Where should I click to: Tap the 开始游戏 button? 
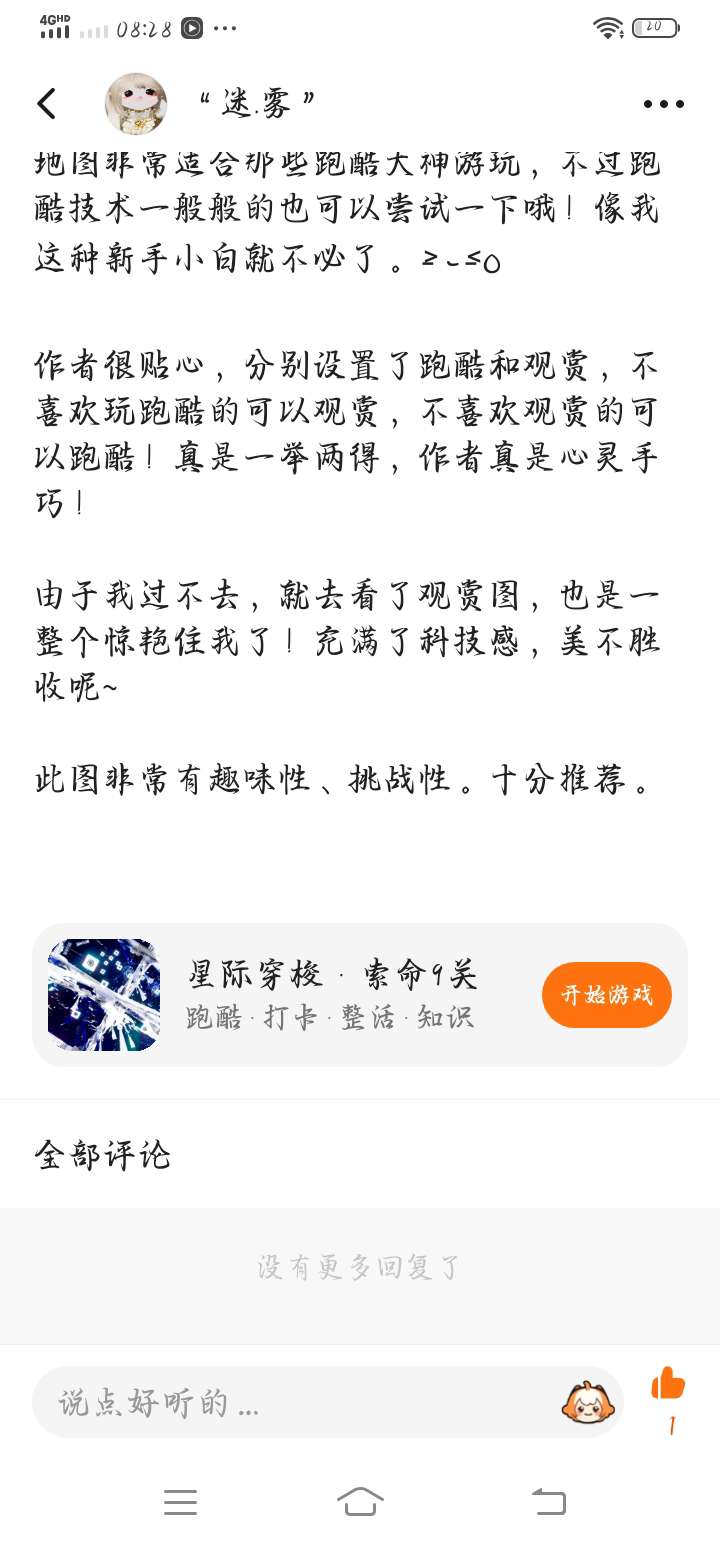click(x=606, y=995)
